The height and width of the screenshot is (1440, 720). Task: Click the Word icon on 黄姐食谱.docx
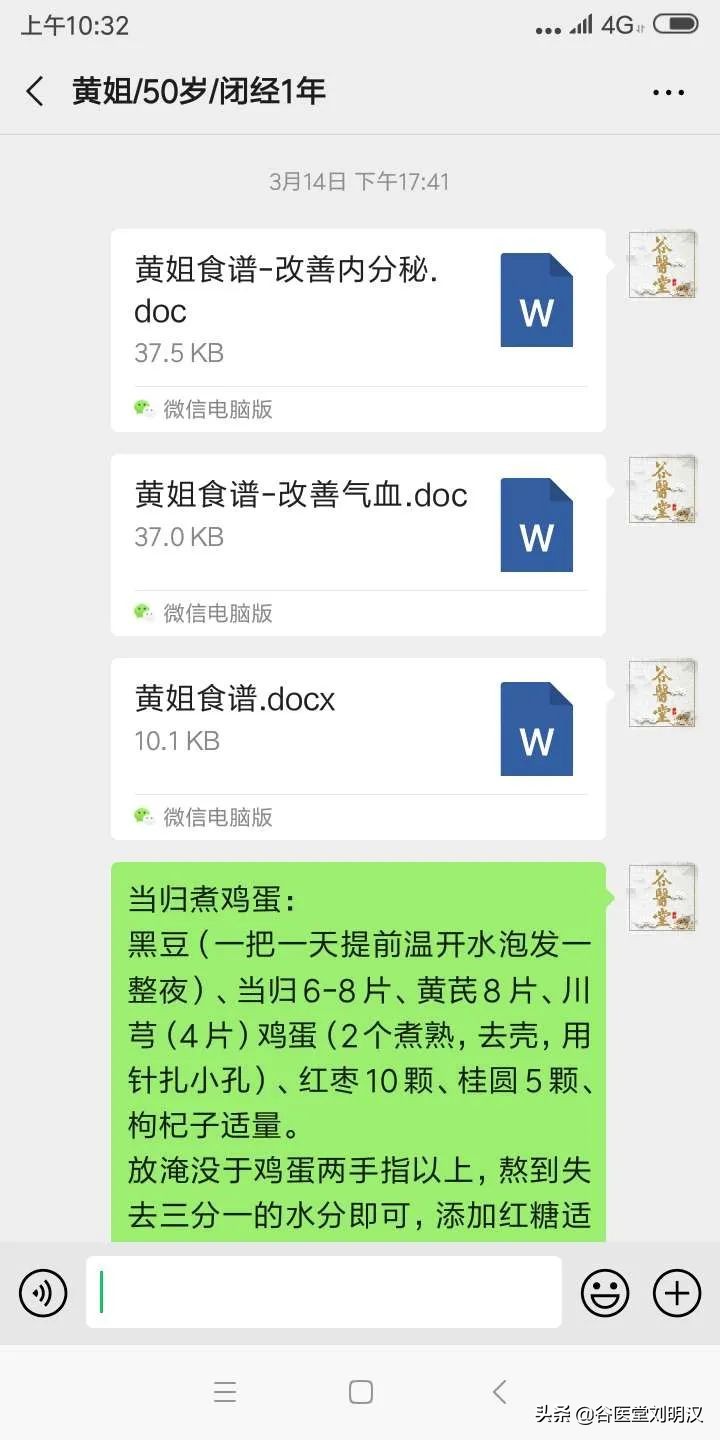pos(537,730)
